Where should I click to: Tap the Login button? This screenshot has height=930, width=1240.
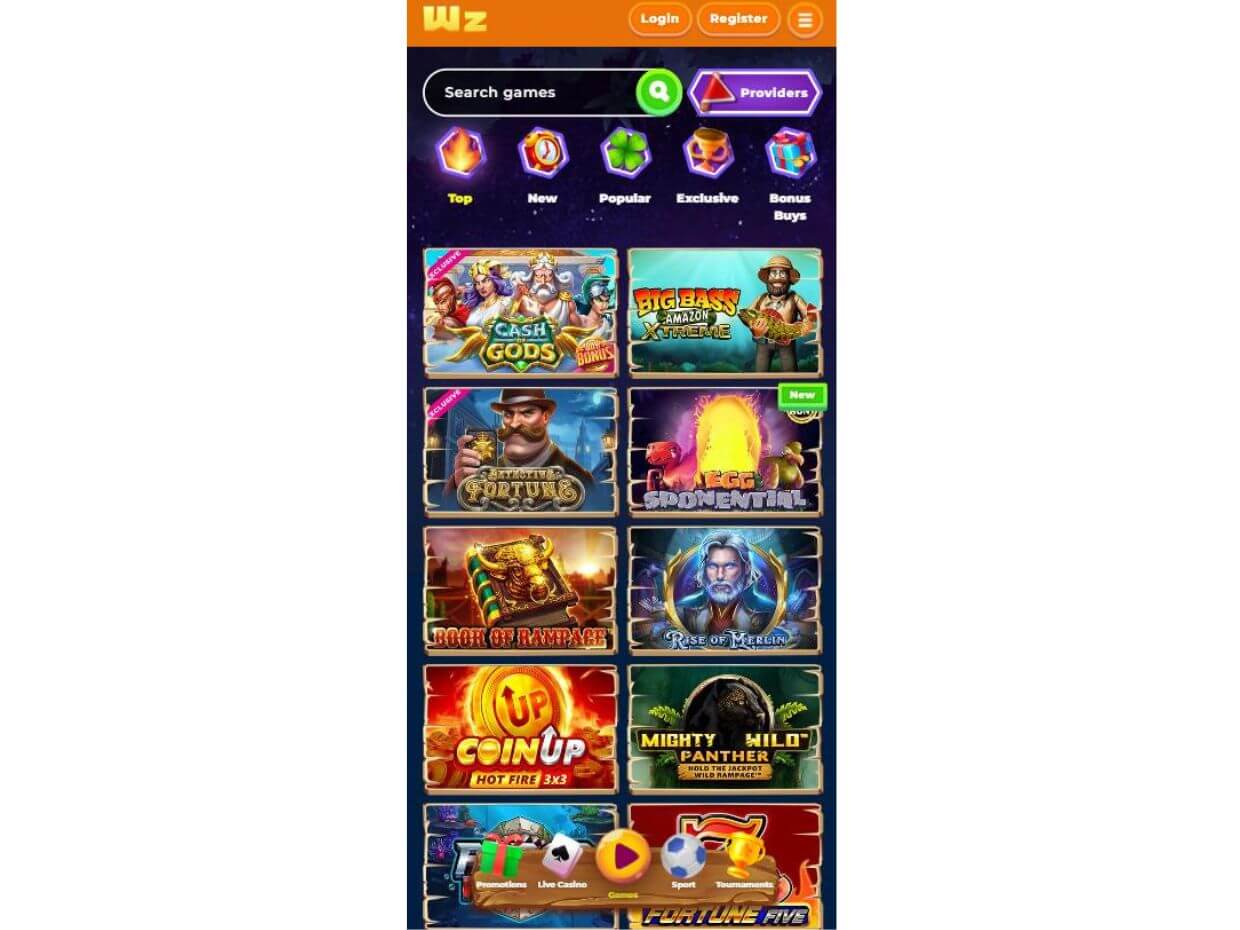click(x=659, y=19)
